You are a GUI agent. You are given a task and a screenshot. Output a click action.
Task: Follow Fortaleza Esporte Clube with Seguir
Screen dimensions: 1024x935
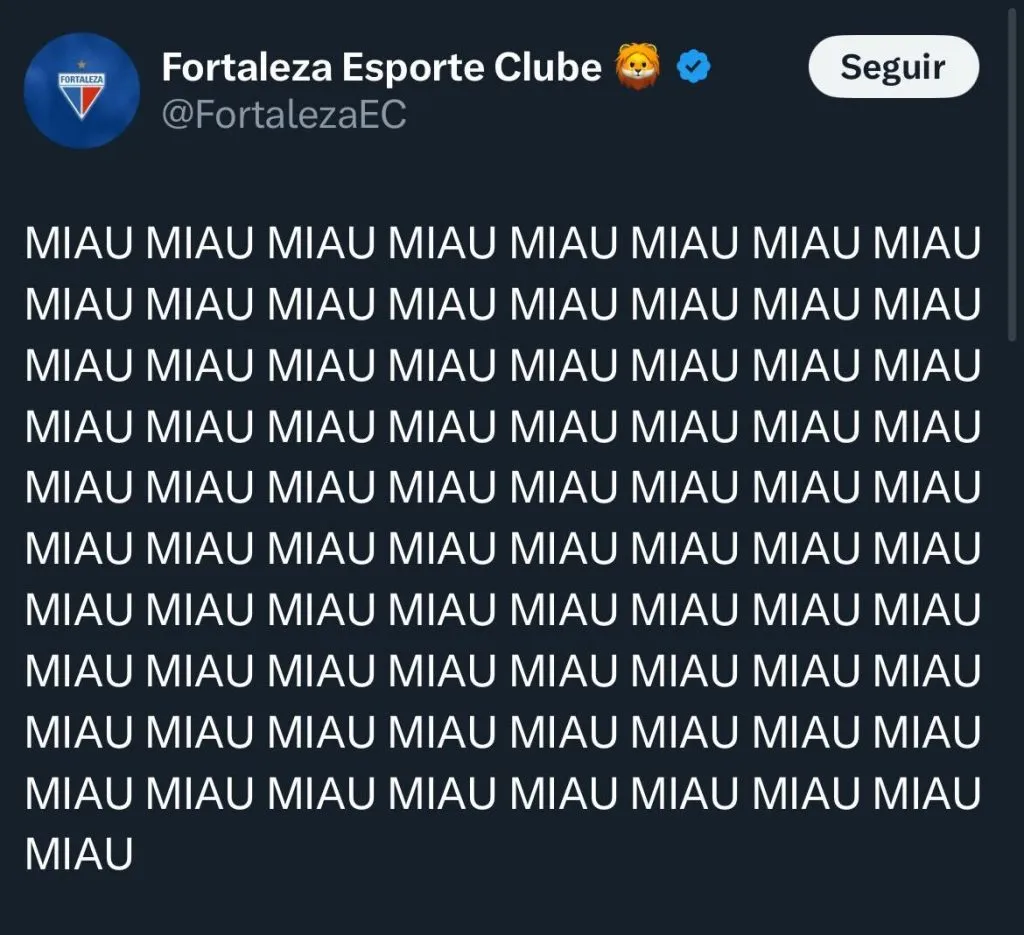click(892, 67)
